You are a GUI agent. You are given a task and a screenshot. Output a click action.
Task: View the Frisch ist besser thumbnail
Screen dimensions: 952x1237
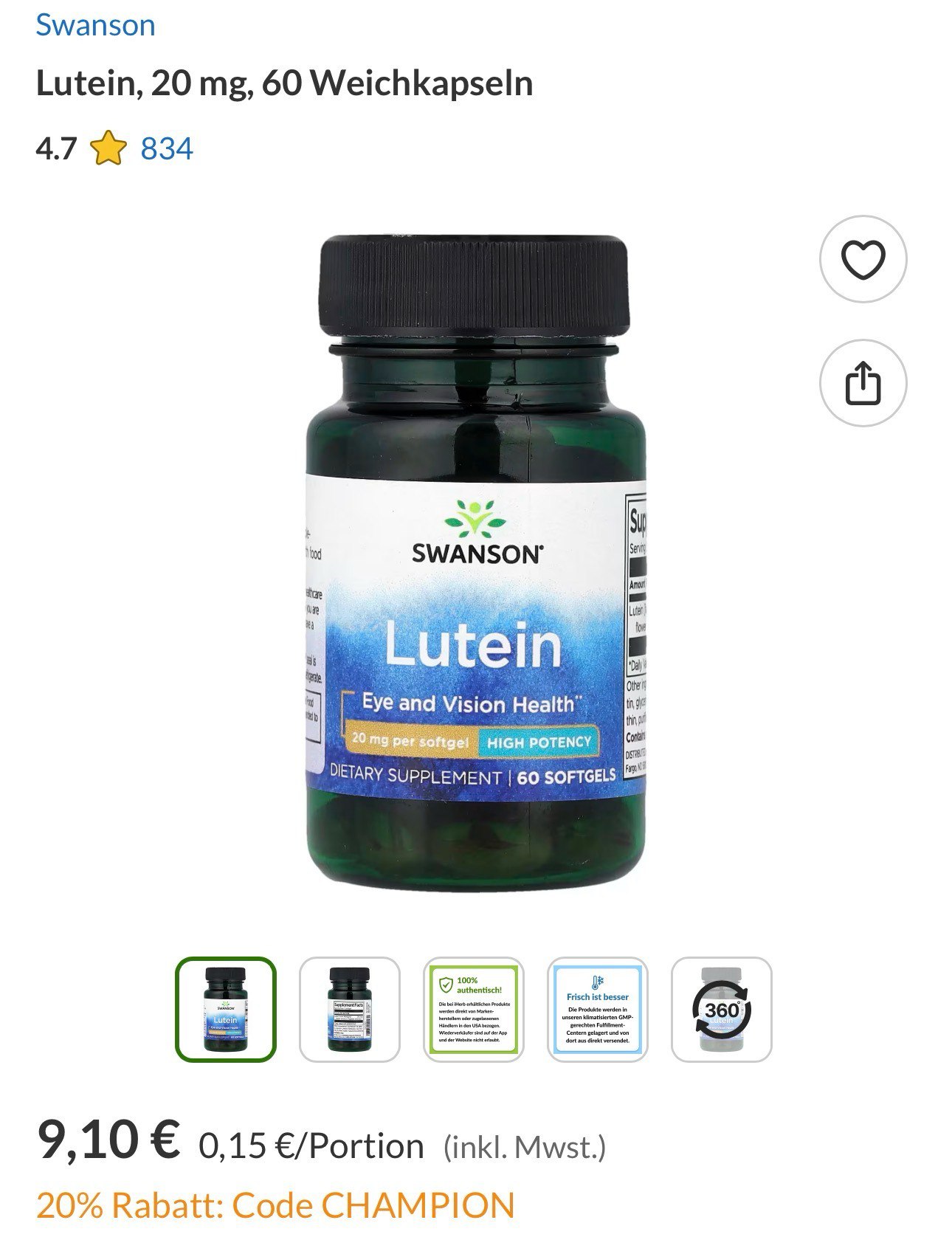click(x=598, y=1009)
